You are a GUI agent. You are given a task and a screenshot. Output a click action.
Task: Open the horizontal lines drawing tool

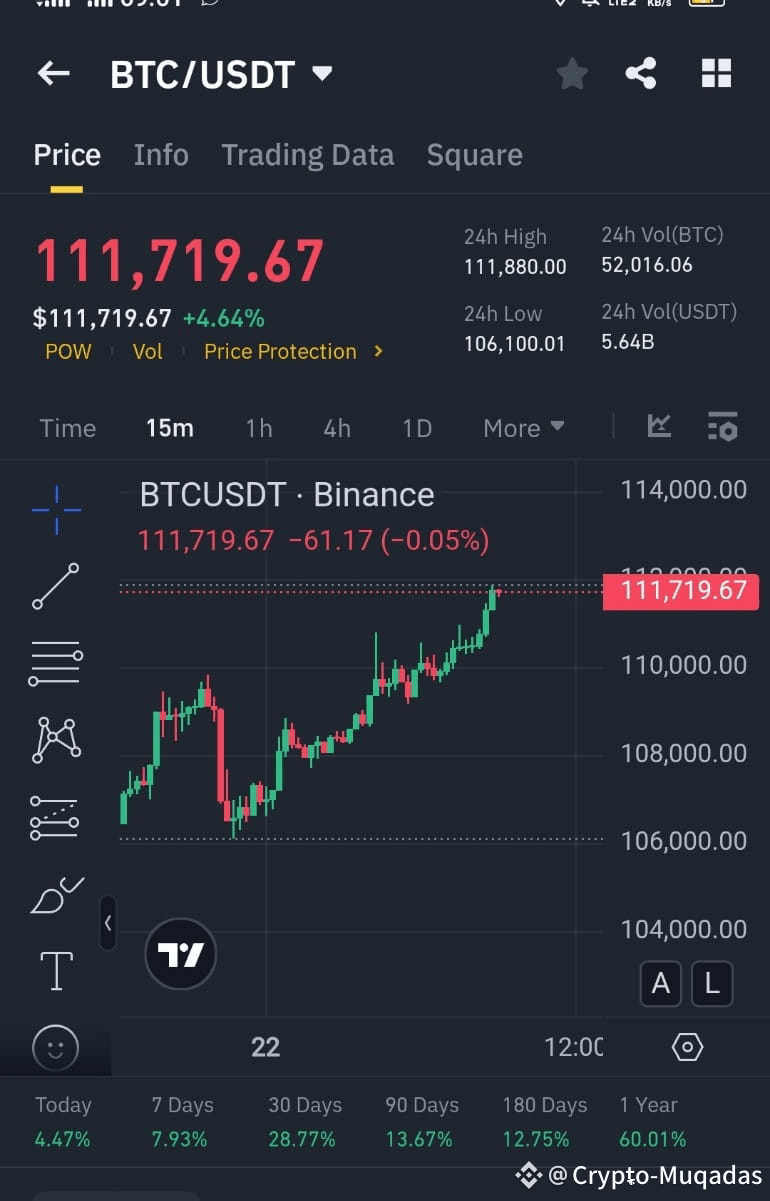point(55,662)
